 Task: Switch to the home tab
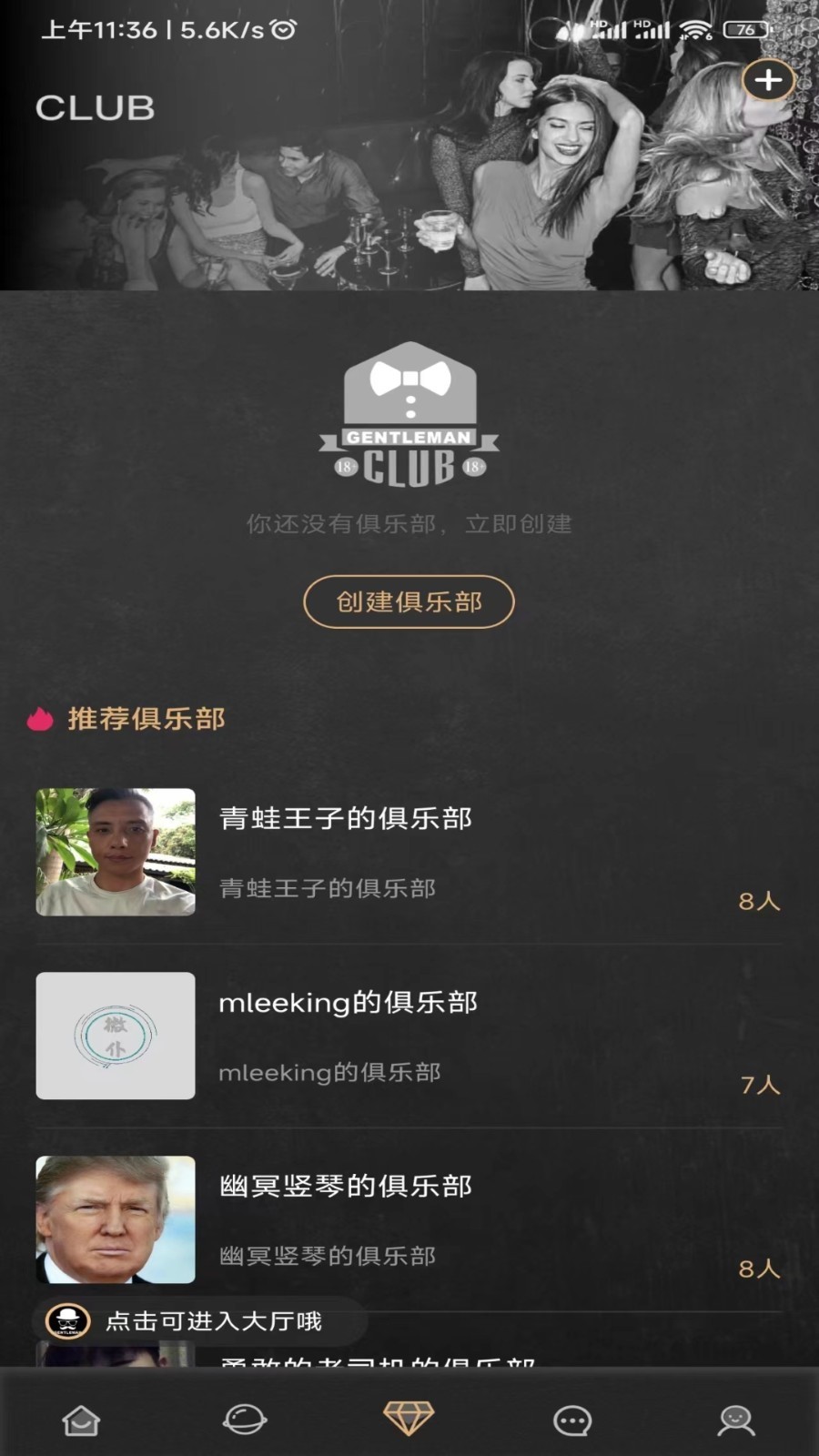click(x=81, y=1420)
